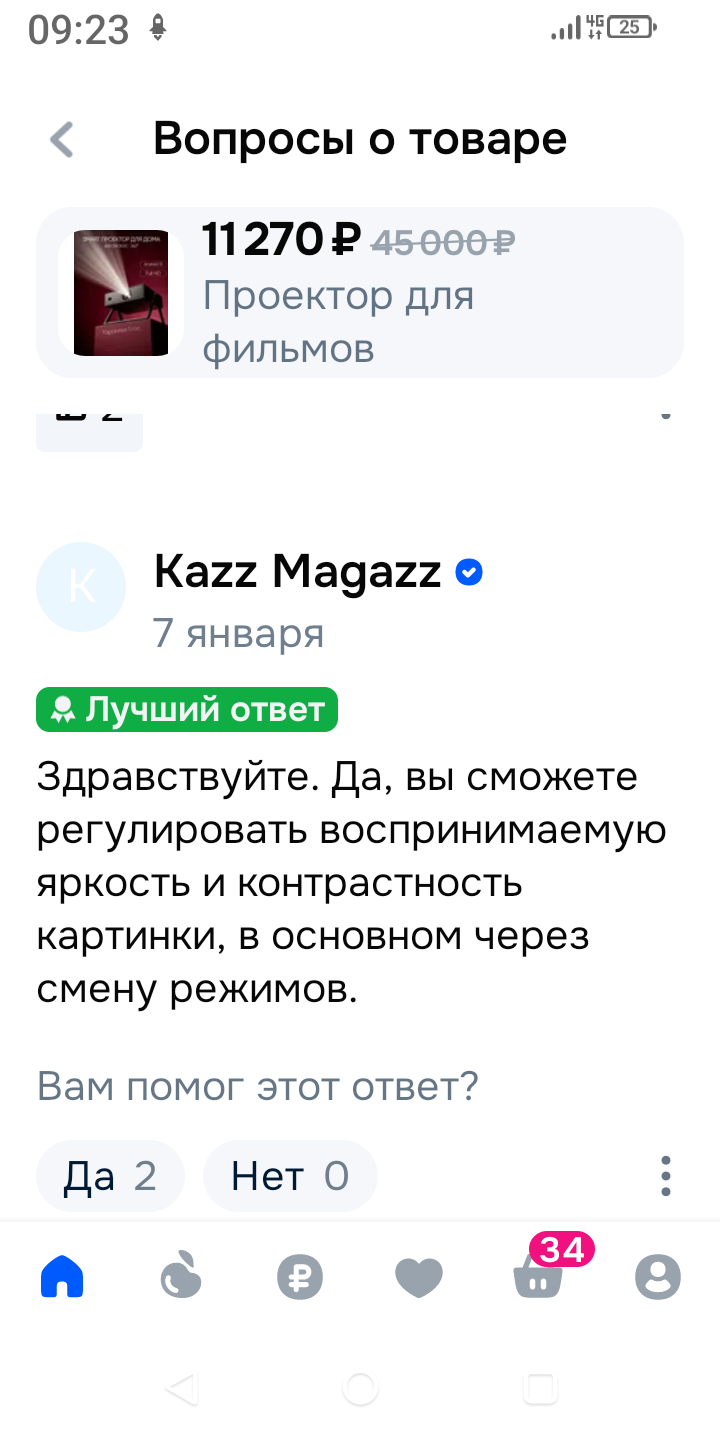Open the profile tab
Screen dimensions: 720x1440
pos(658,1277)
